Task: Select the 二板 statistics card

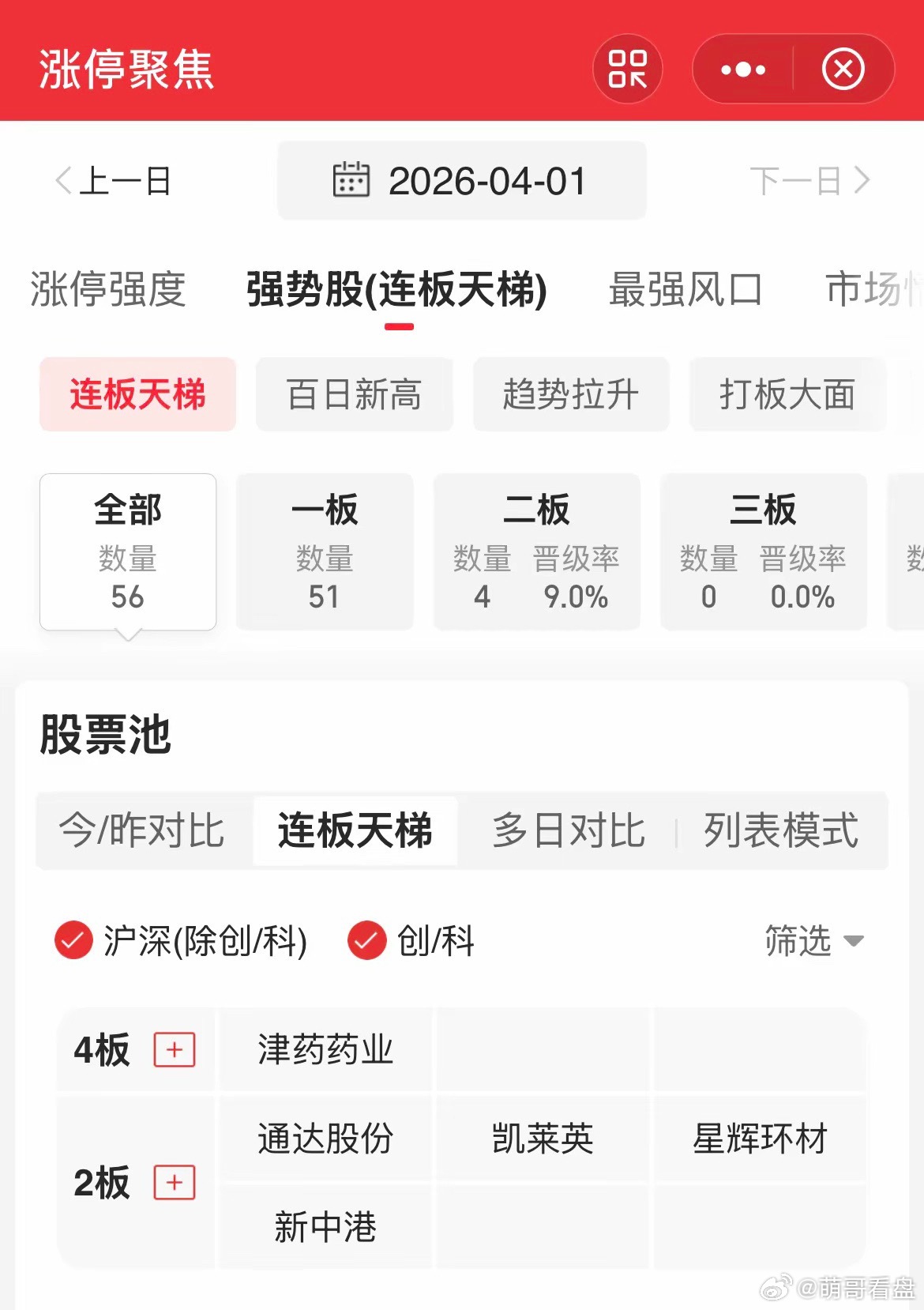Action: (536, 551)
